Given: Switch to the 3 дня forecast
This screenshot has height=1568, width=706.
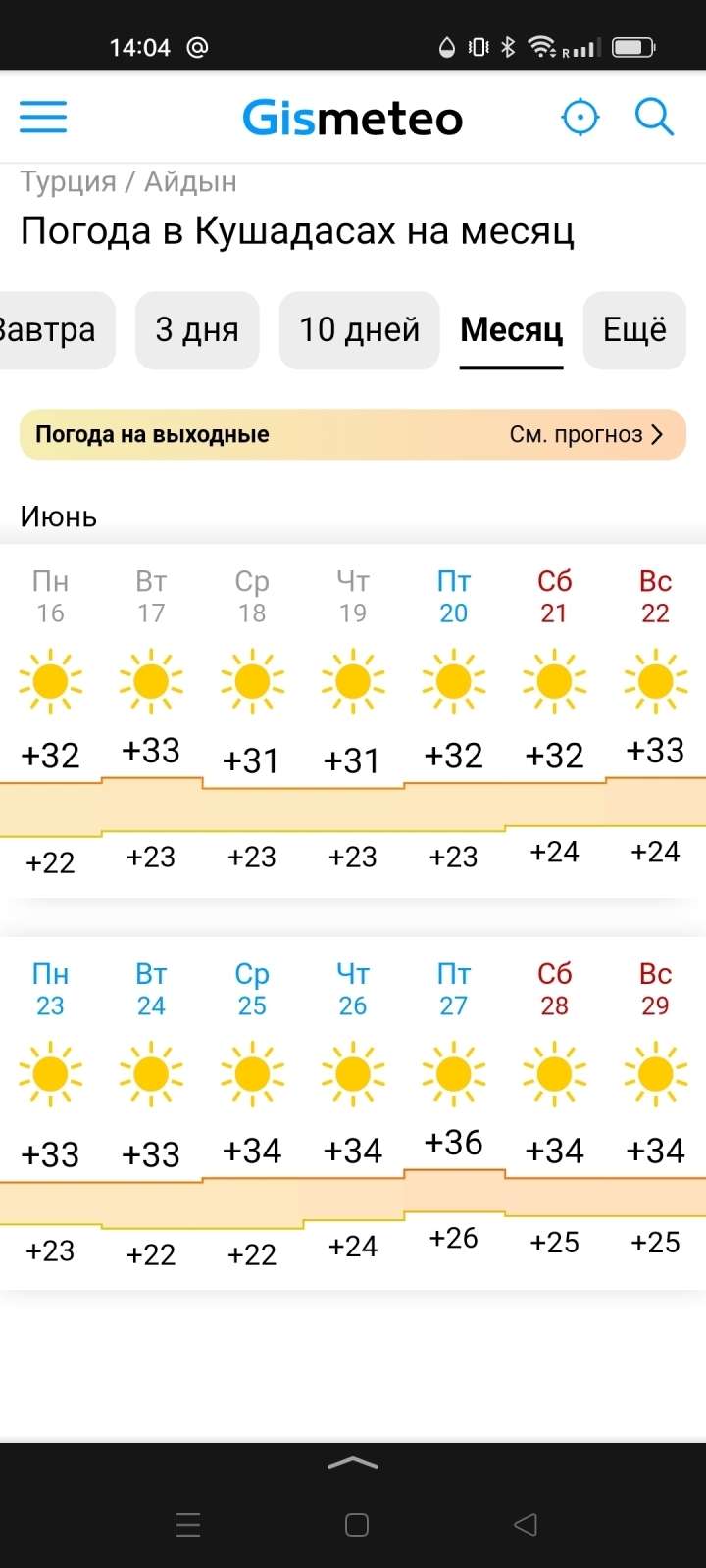Looking at the screenshot, I should pos(197,330).
